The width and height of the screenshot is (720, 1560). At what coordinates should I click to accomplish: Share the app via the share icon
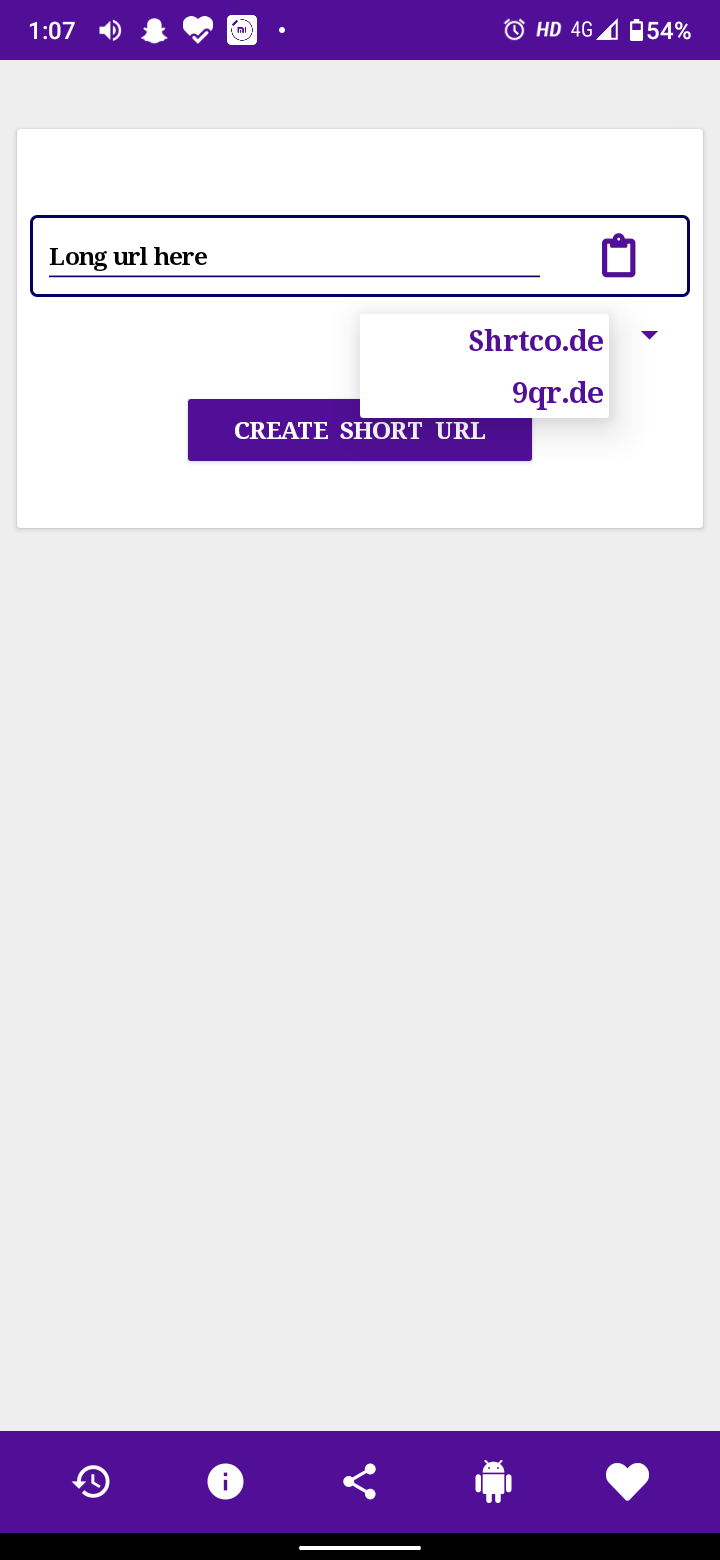[x=359, y=1481]
